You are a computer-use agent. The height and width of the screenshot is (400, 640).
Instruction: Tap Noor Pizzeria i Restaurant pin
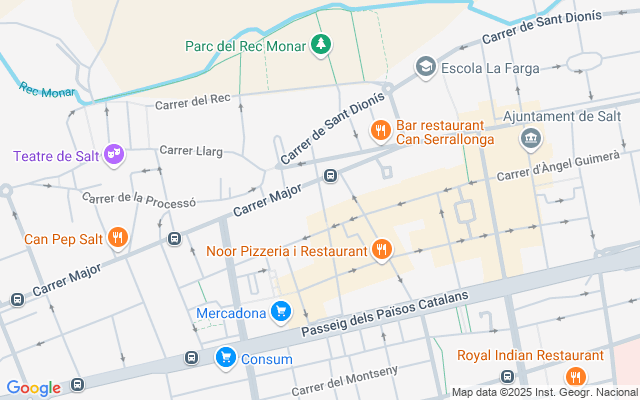point(380,250)
